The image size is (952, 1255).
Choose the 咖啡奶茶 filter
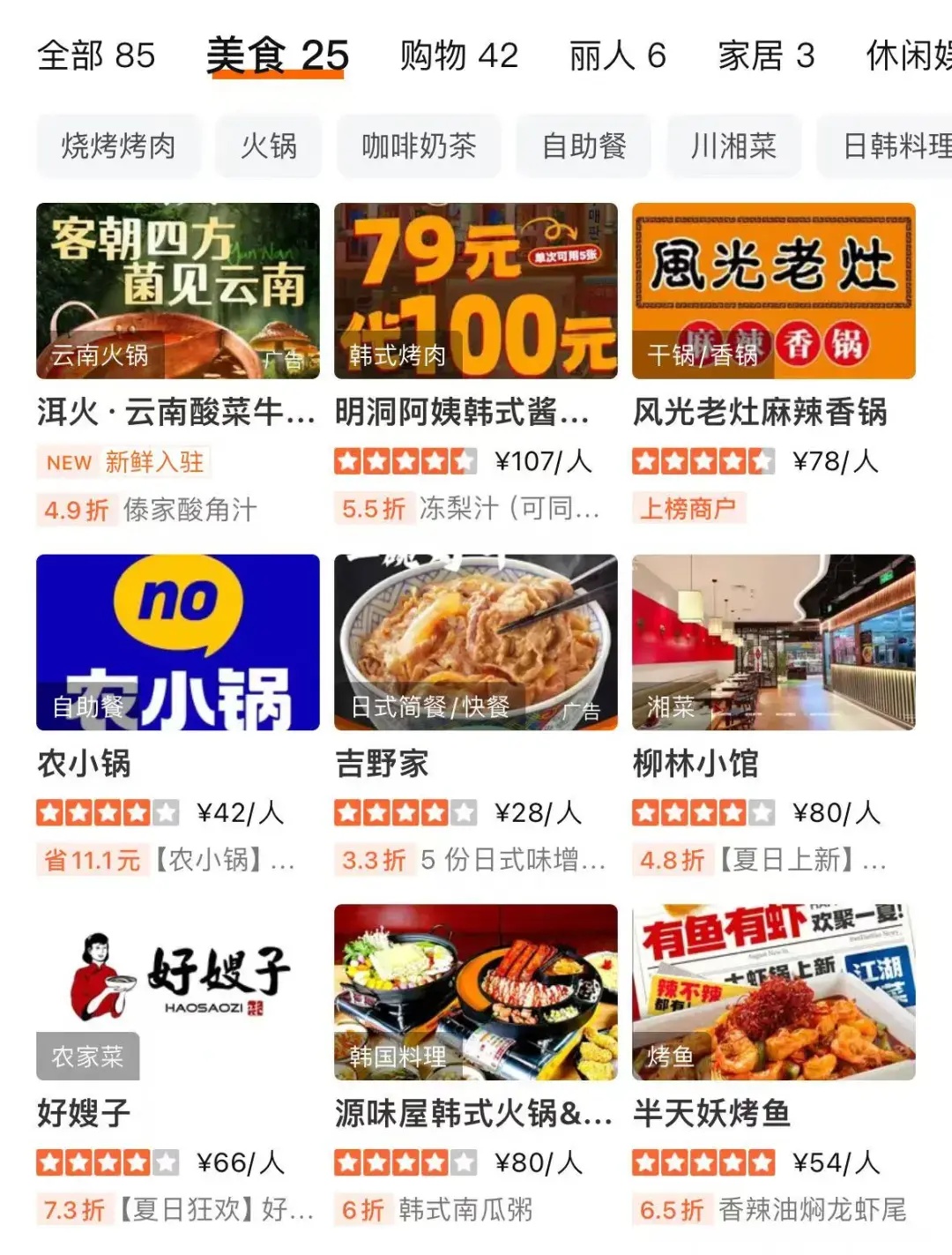click(x=419, y=146)
